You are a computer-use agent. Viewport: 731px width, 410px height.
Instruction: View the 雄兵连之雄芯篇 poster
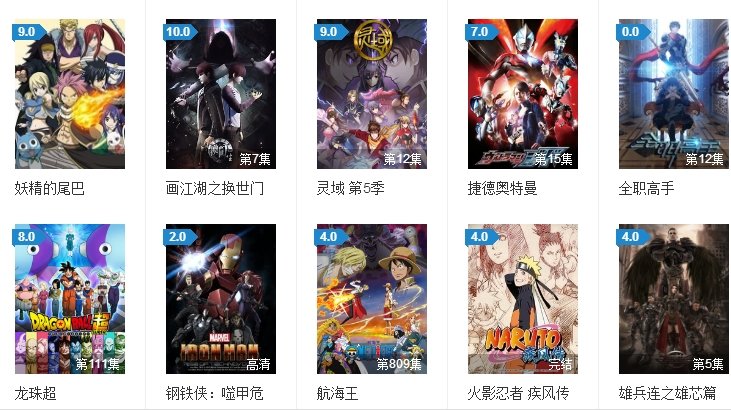pos(674,298)
